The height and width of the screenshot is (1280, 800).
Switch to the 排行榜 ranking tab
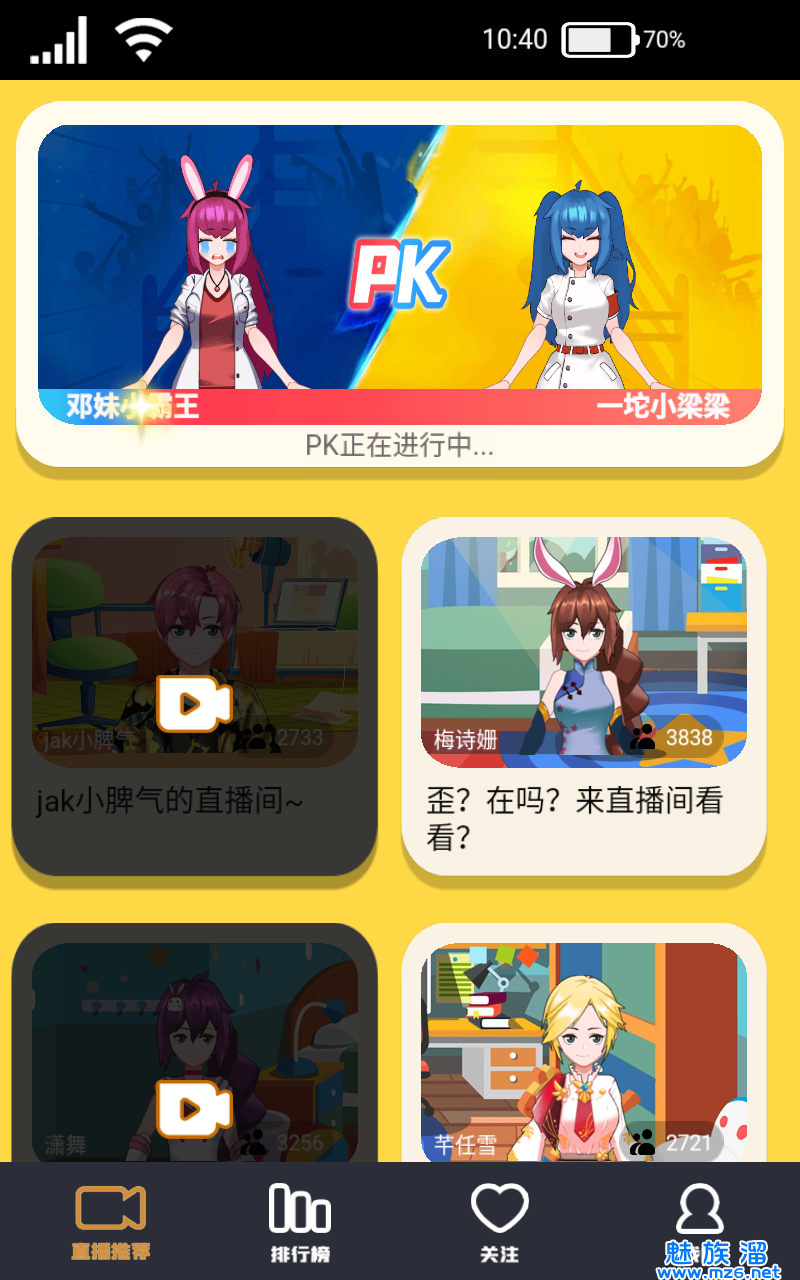(300, 1222)
